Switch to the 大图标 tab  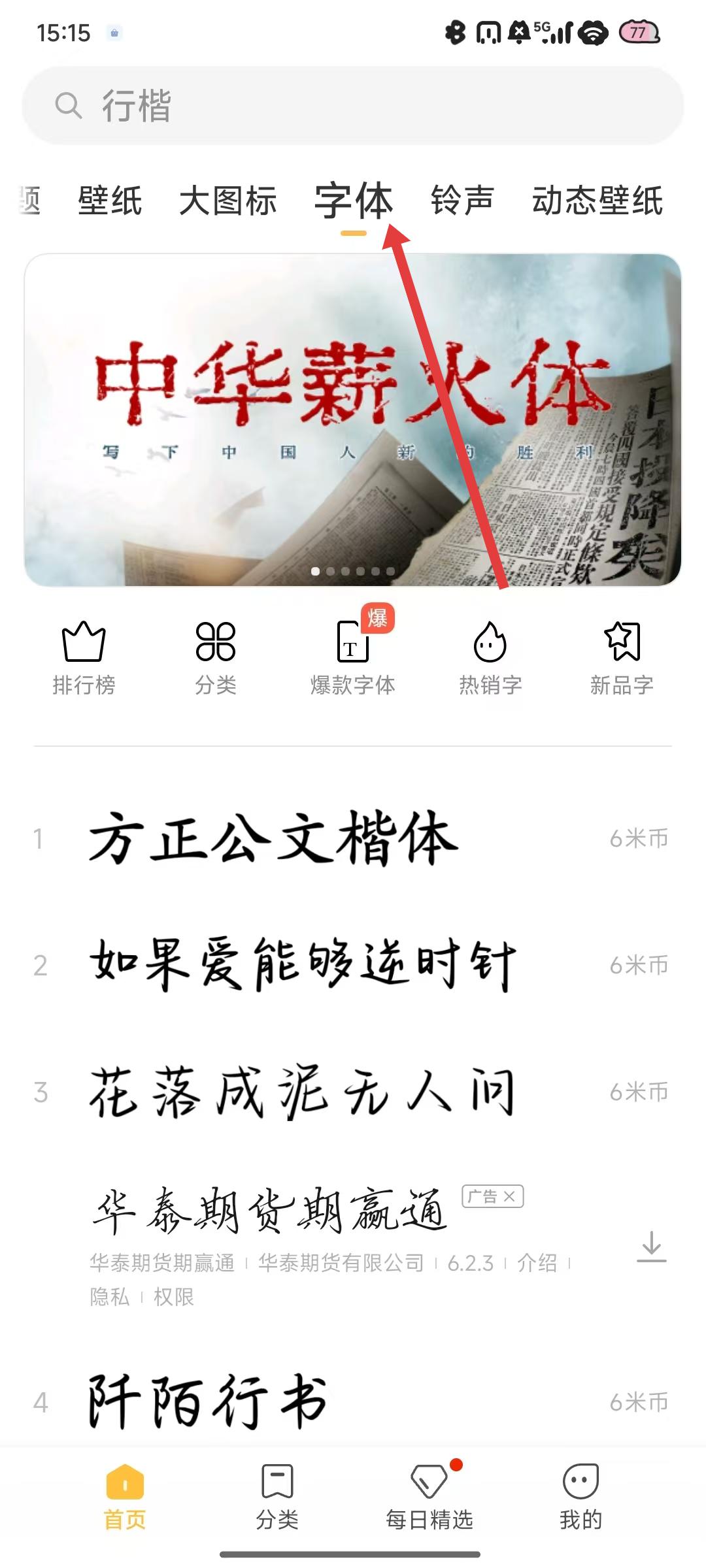pyautogui.click(x=227, y=201)
